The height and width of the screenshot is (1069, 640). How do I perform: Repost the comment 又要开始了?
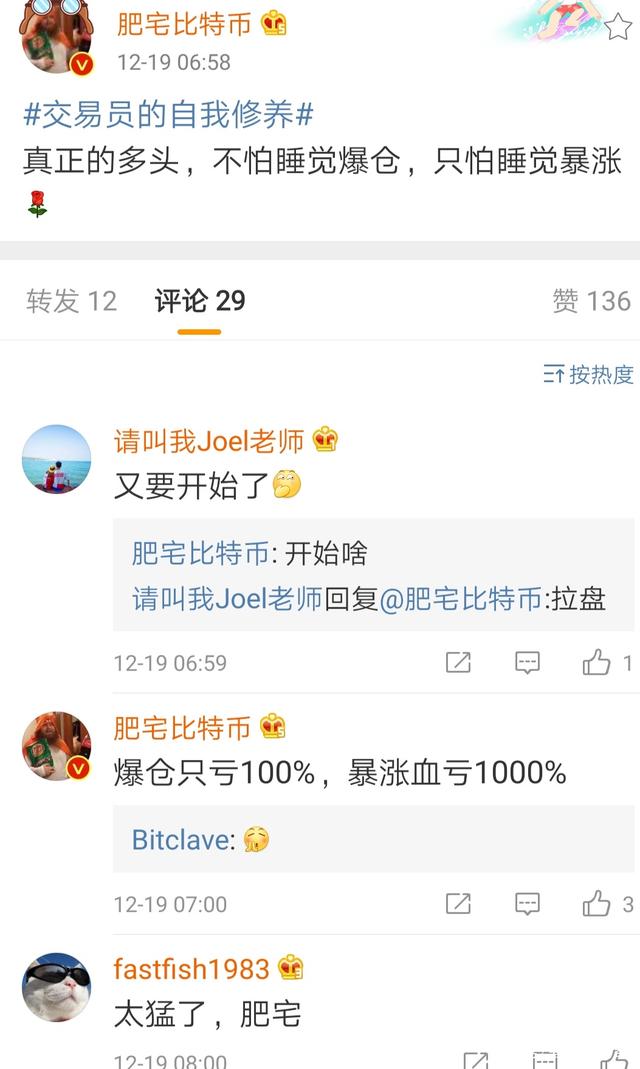(x=458, y=662)
